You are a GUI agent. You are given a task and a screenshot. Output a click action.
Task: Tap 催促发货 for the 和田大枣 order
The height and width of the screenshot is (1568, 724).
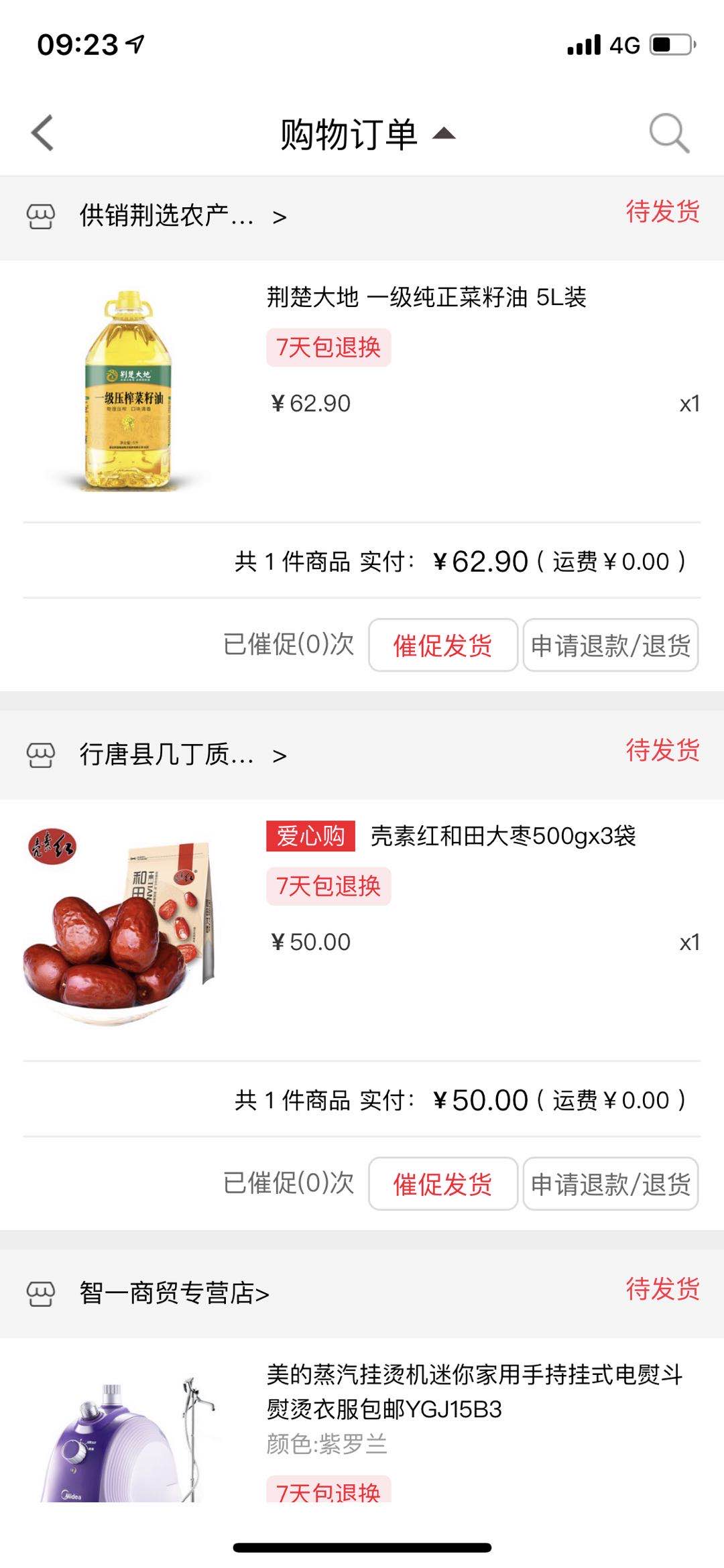point(442,1184)
